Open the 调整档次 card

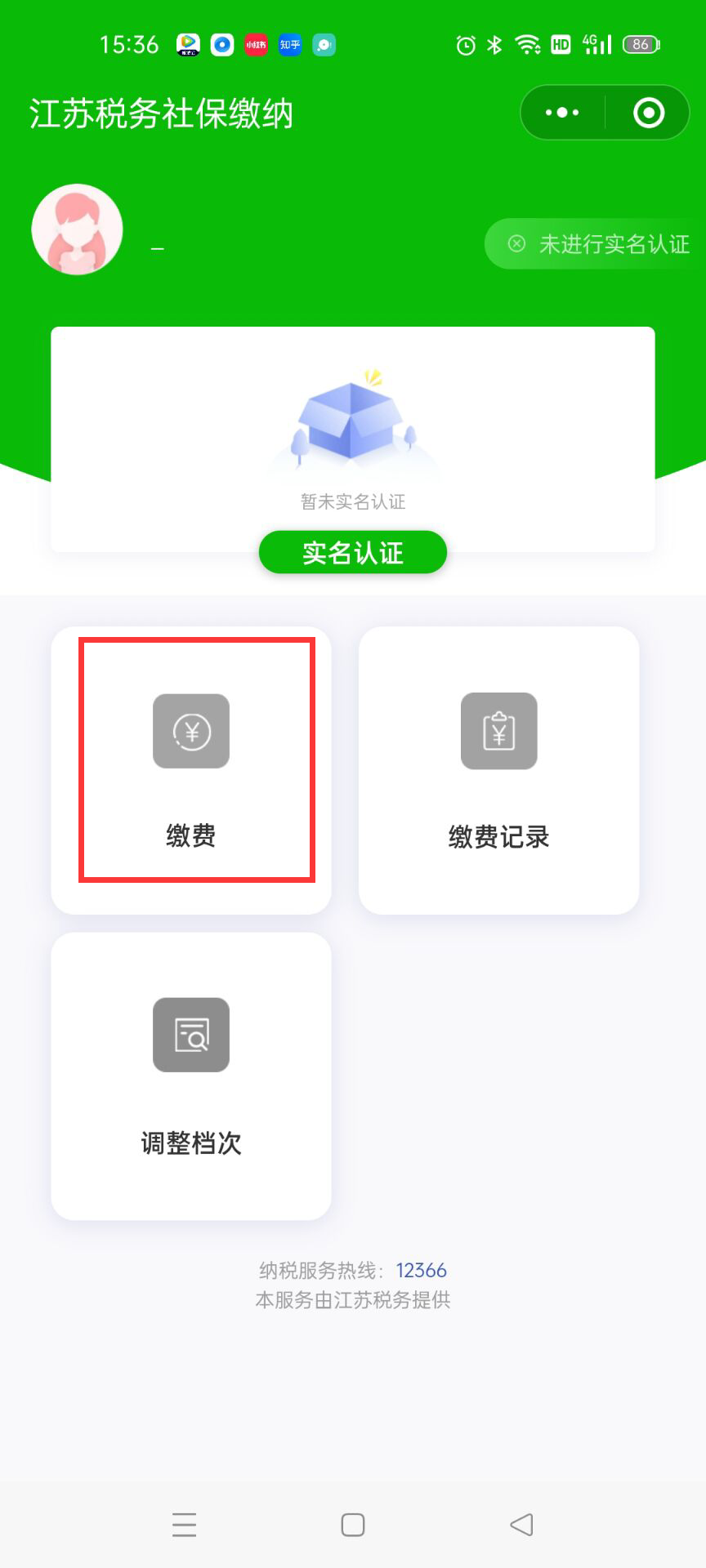click(191, 1076)
